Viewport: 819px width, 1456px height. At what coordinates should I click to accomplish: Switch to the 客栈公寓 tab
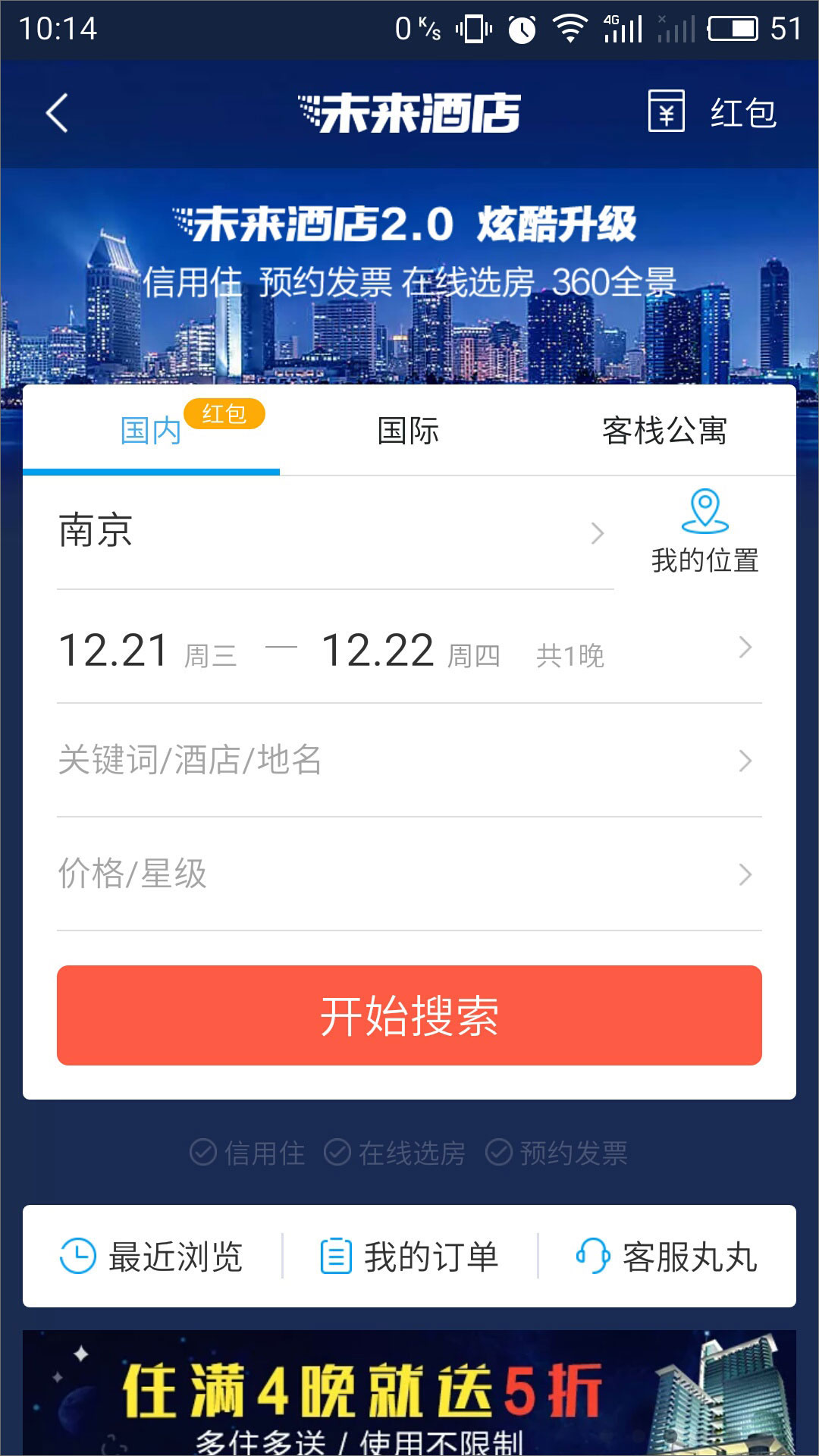click(x=664, y=431)
